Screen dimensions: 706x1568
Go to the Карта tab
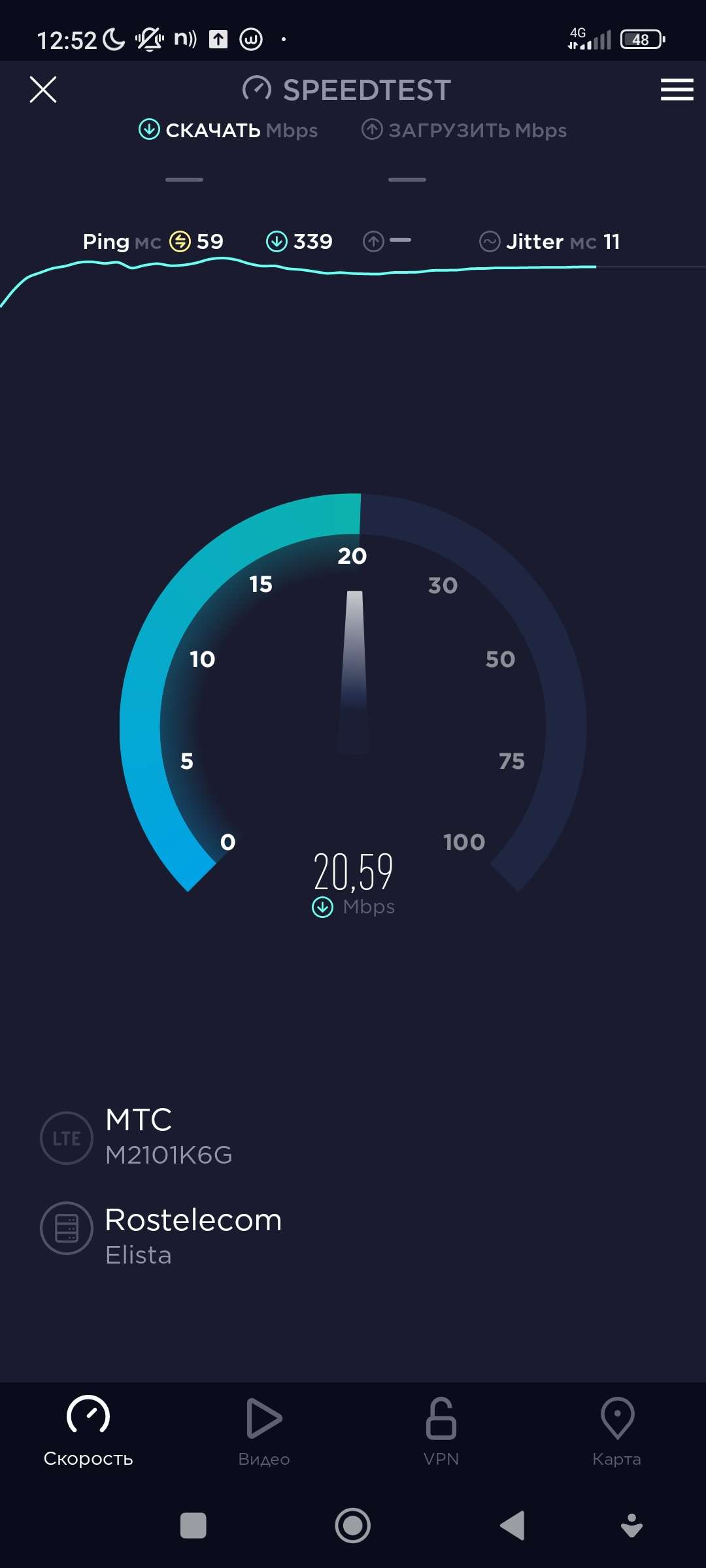coord(617,1431)
